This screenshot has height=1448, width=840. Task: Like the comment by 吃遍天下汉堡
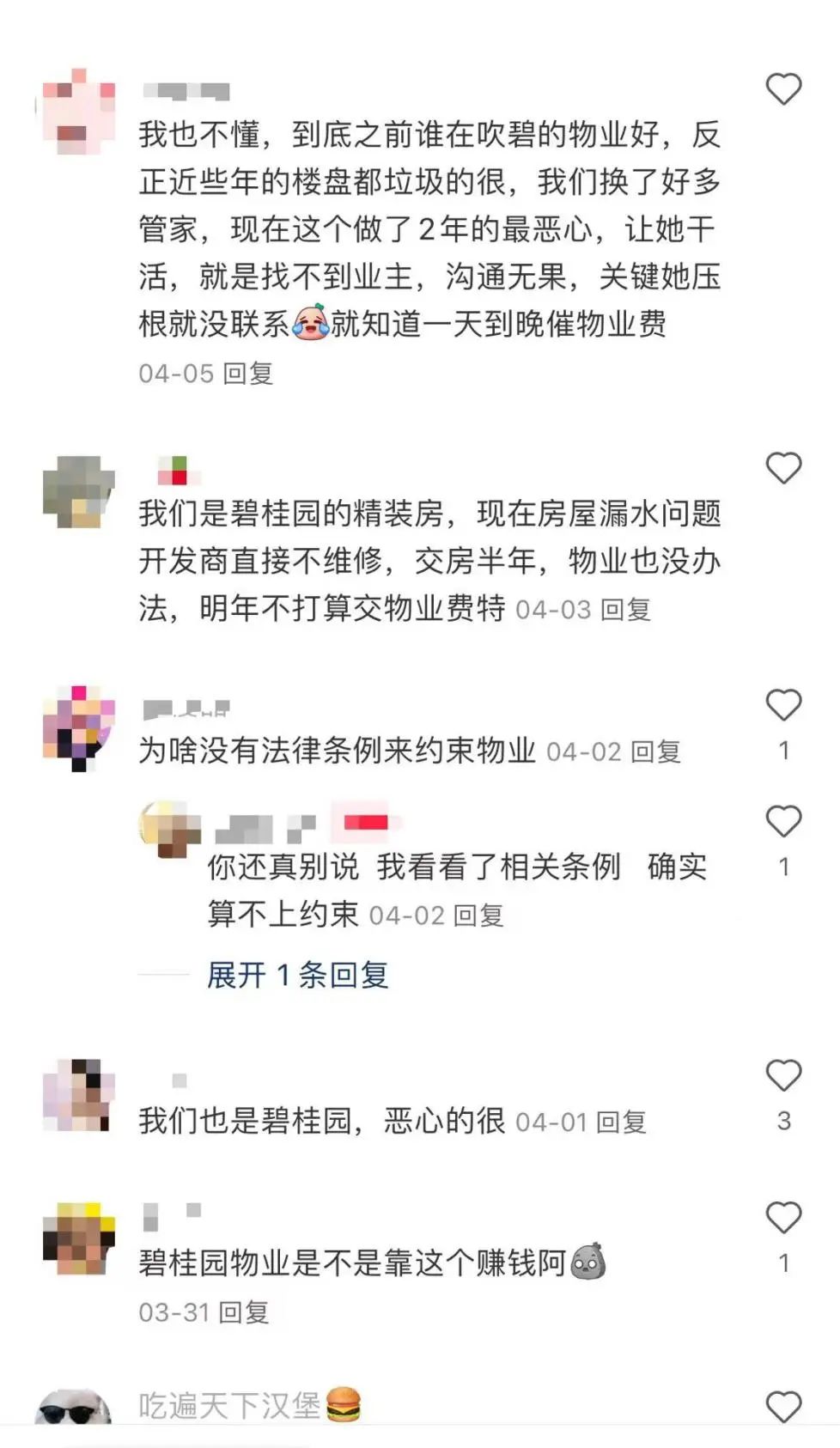point(782,1407)
